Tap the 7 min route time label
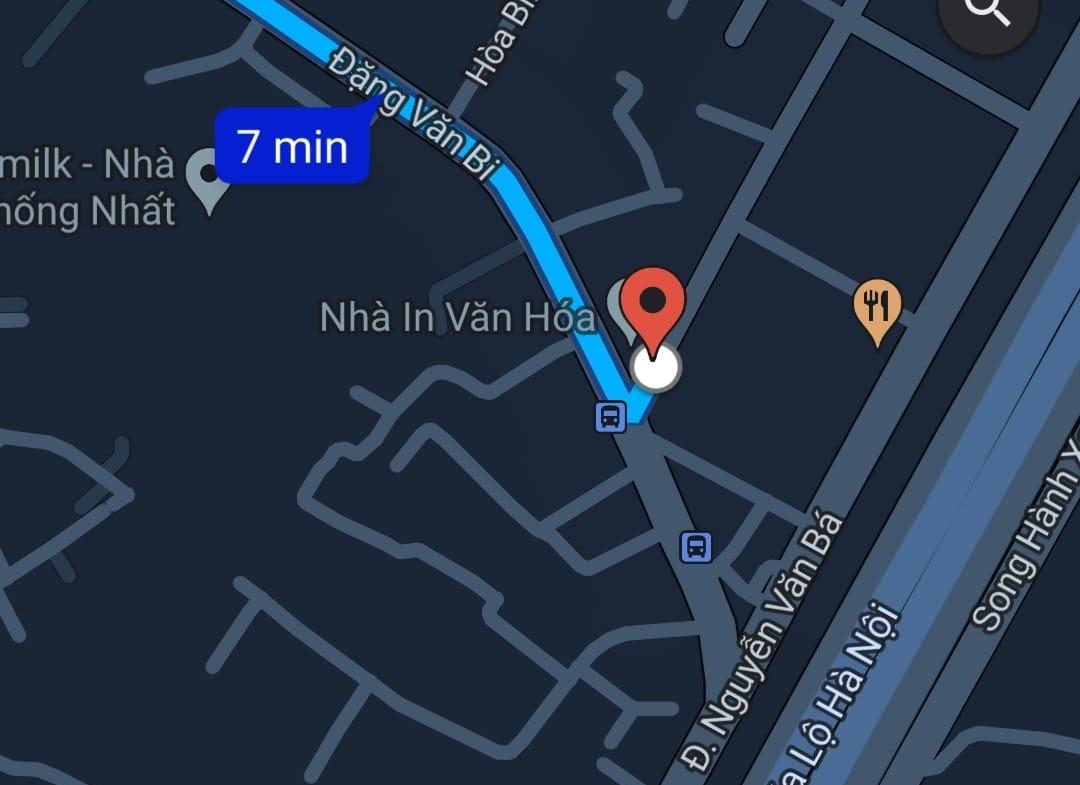The width and height of the screenshot is (1080, 785). (x=292, y=147)
